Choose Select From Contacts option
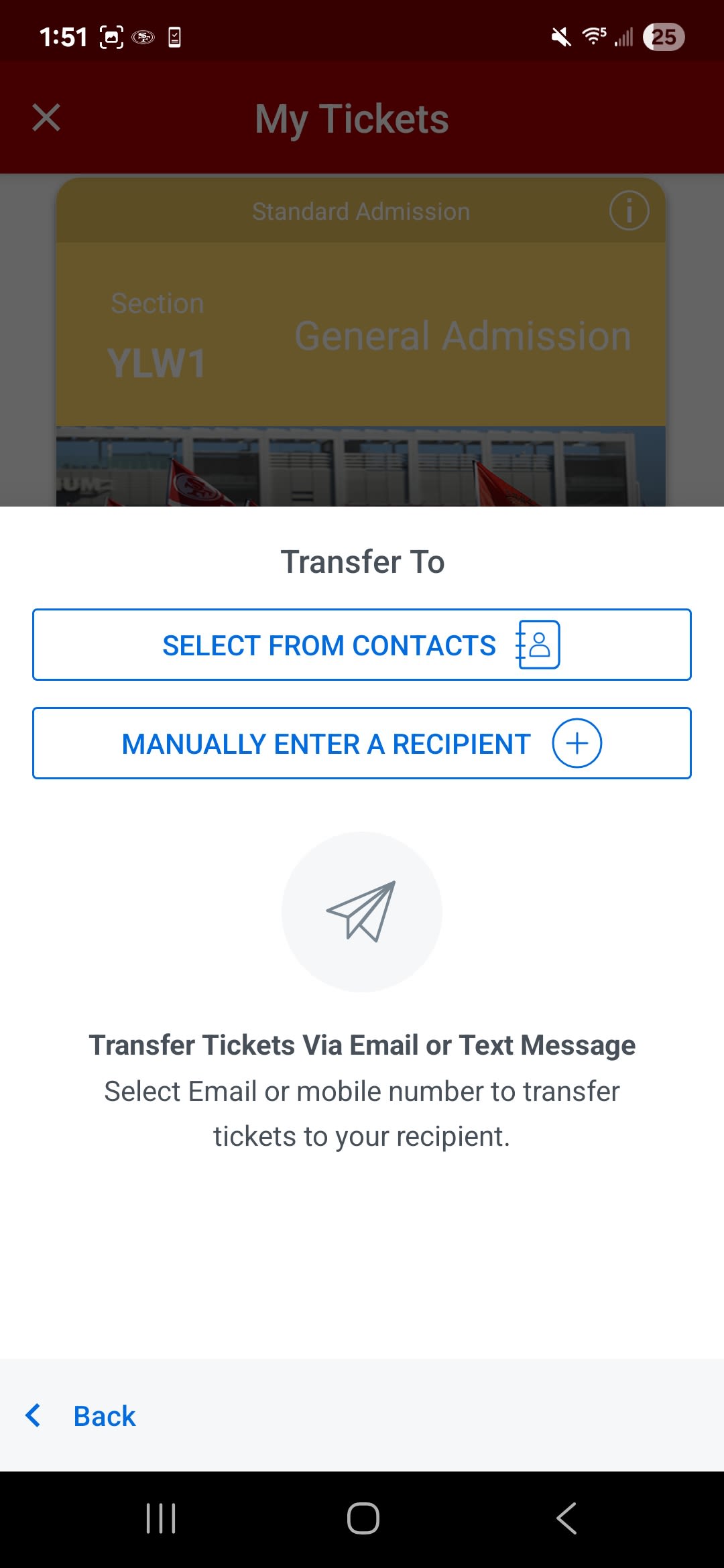 tap(361, 645)
